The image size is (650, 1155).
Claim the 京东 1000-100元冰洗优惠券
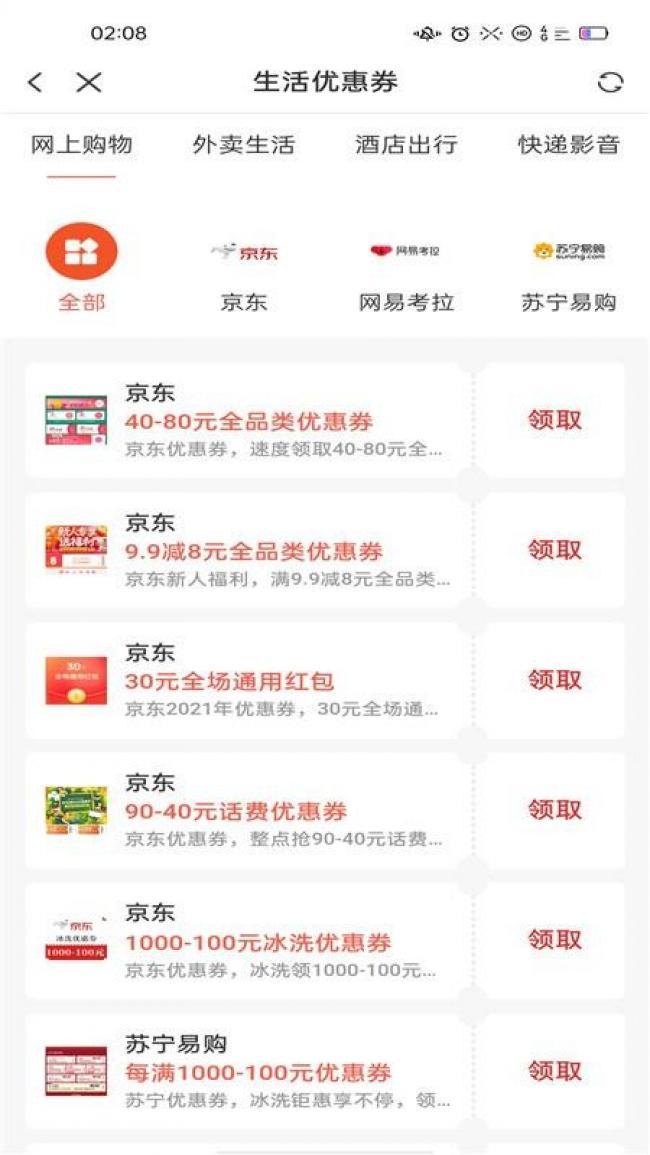point(554,940)
